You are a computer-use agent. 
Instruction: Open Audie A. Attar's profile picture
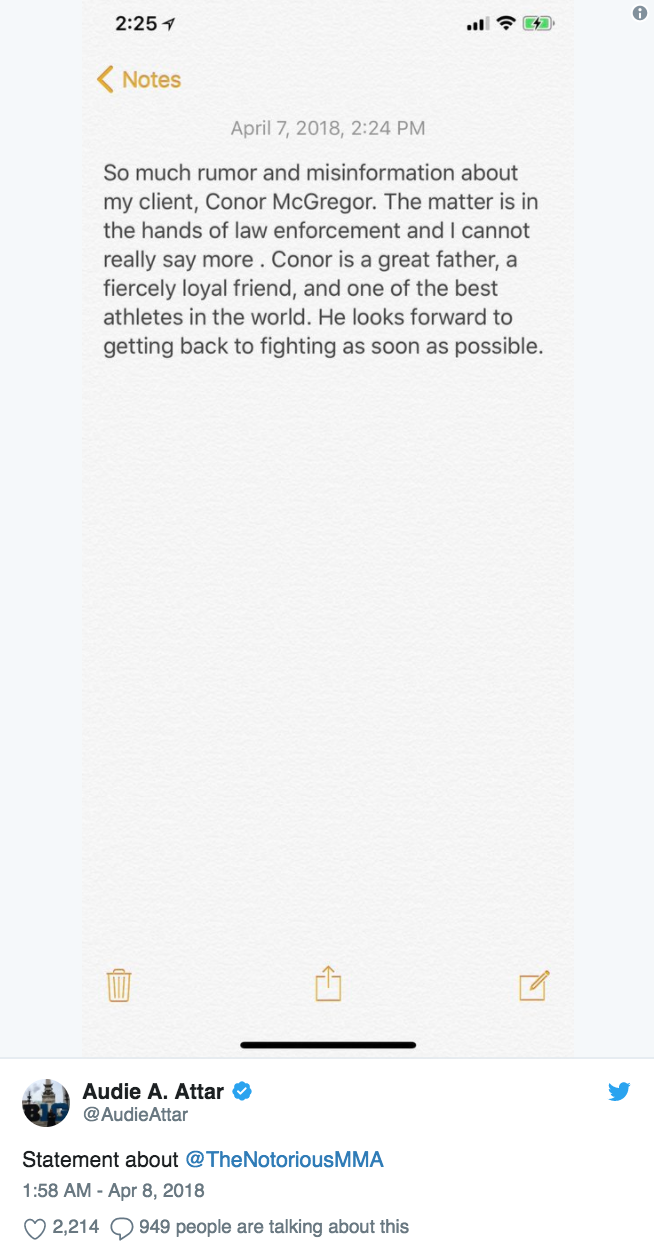point(46,1103)
